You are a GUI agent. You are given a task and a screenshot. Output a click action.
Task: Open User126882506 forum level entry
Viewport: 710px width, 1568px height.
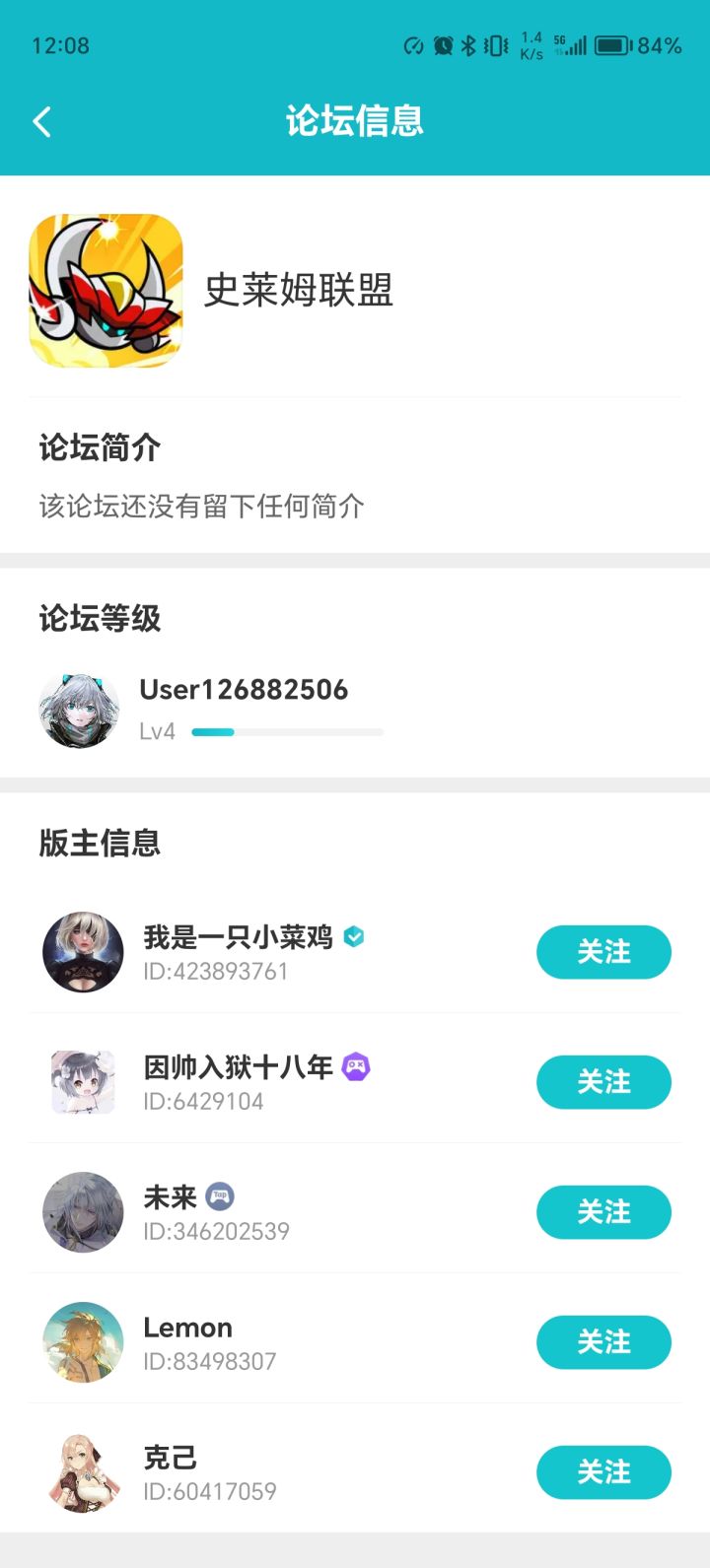pyautogui.click(x=355, y=711)
